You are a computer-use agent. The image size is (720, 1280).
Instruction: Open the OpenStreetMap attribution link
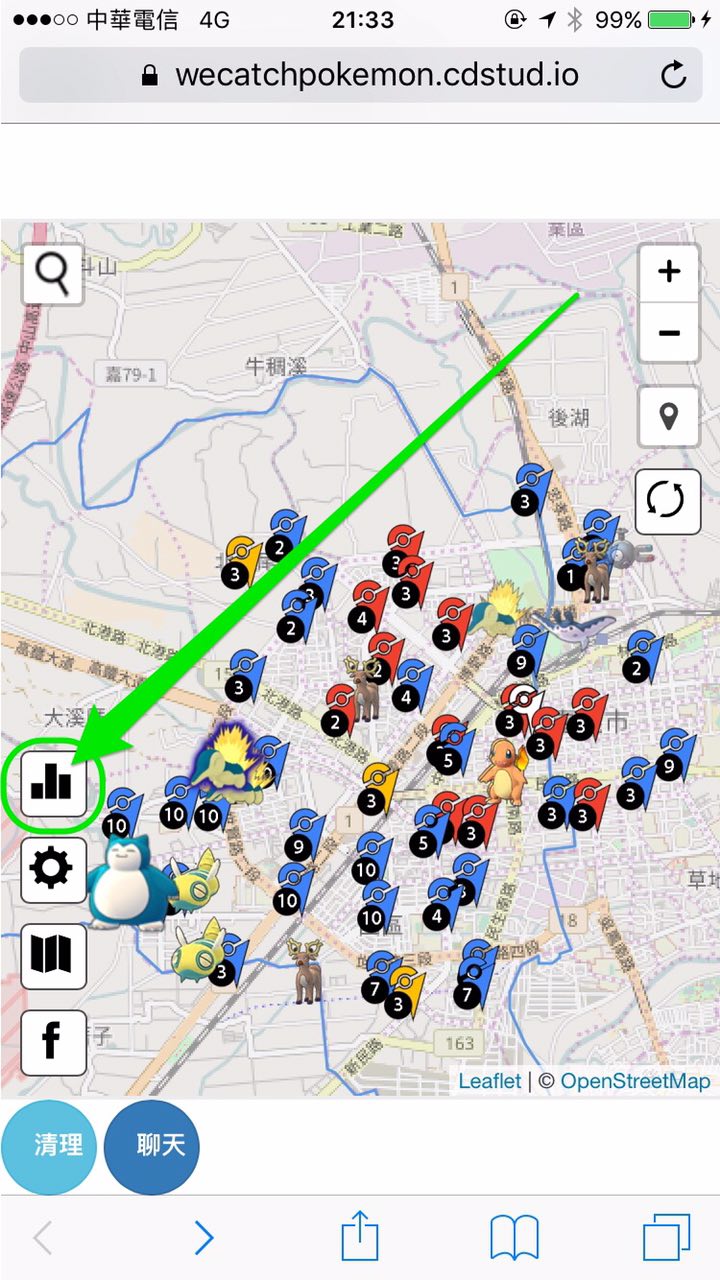(635, 1081)
